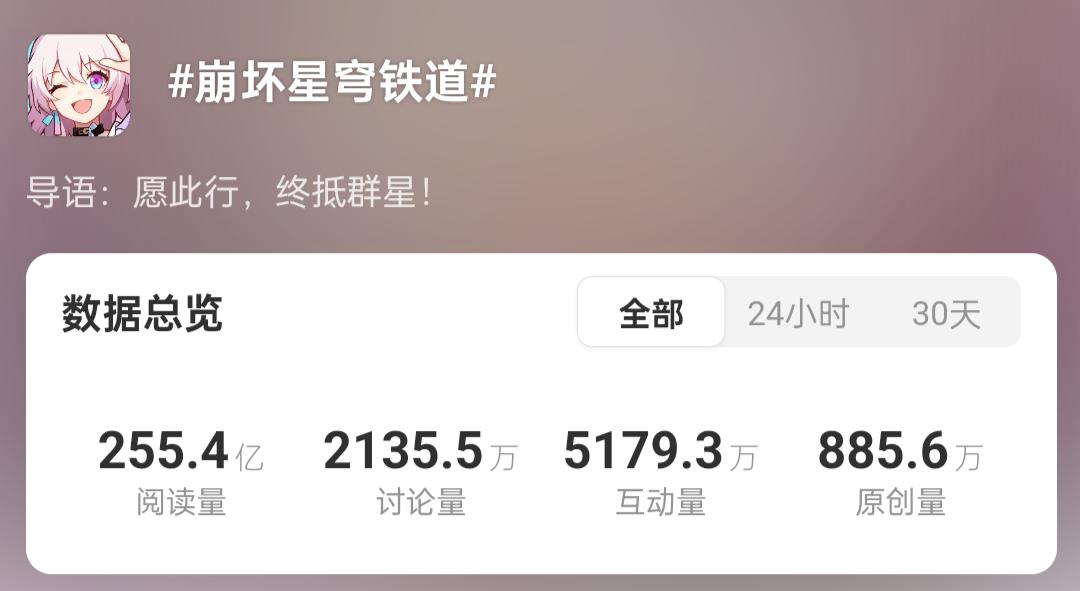The height and width of the screenshot is (591, 1080).
Task: Switch to the 30天 data tab
Action: (x=946, y=314)
